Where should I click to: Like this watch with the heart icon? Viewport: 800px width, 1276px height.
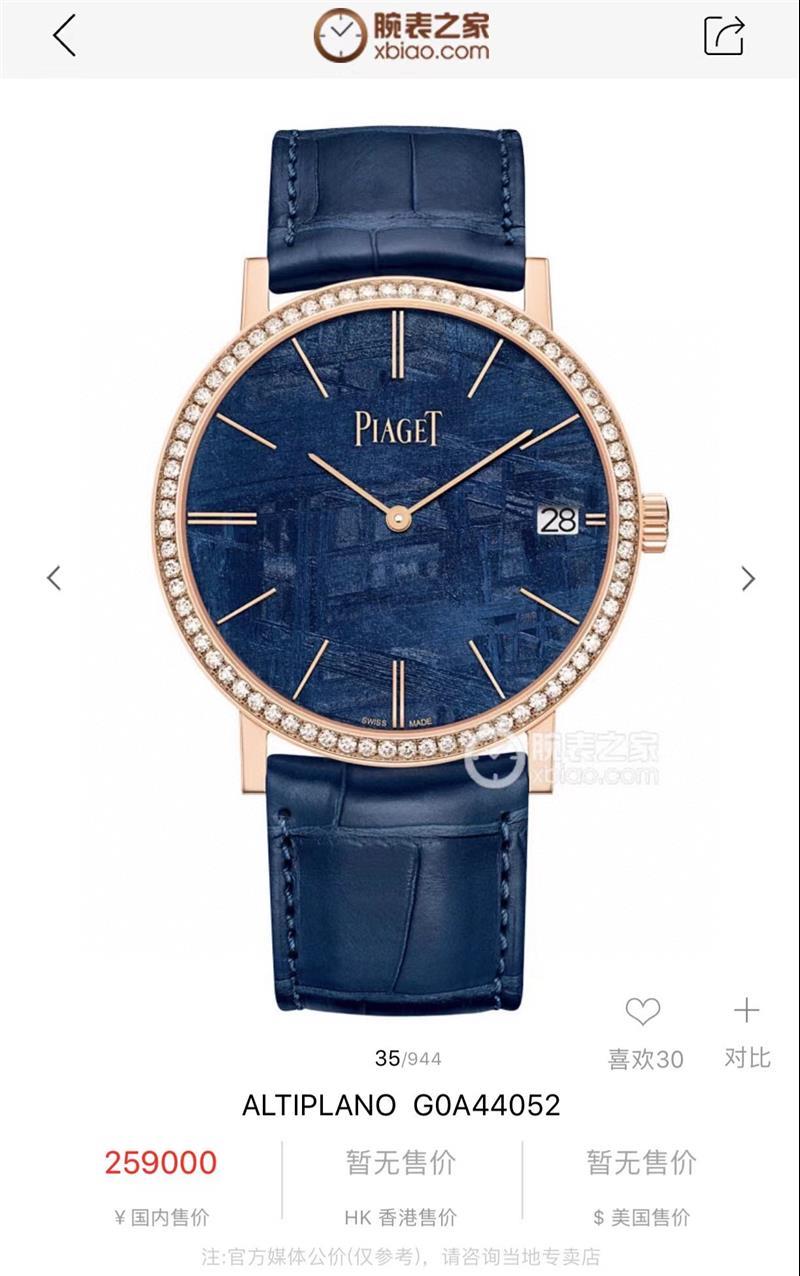643,1012
